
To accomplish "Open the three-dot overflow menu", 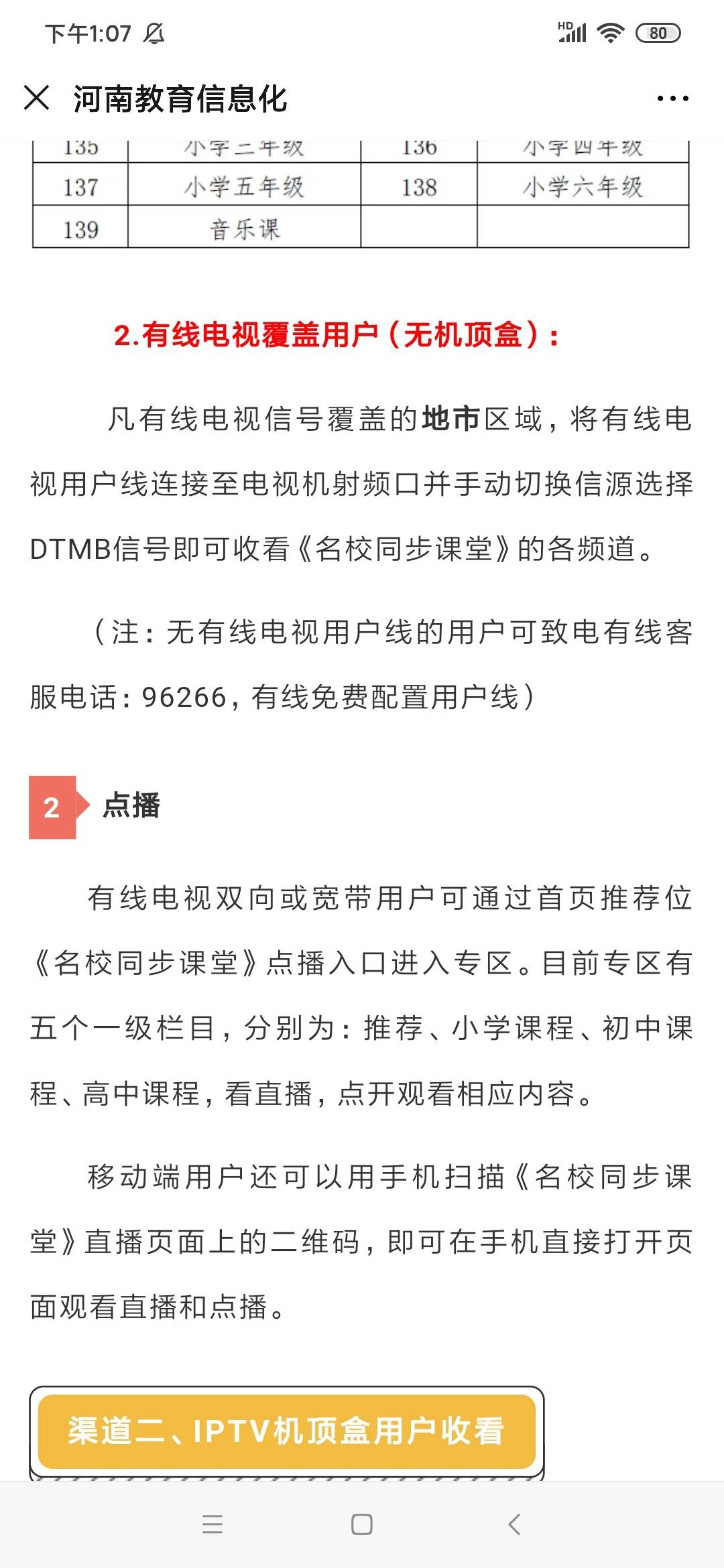I will point(672,99).
